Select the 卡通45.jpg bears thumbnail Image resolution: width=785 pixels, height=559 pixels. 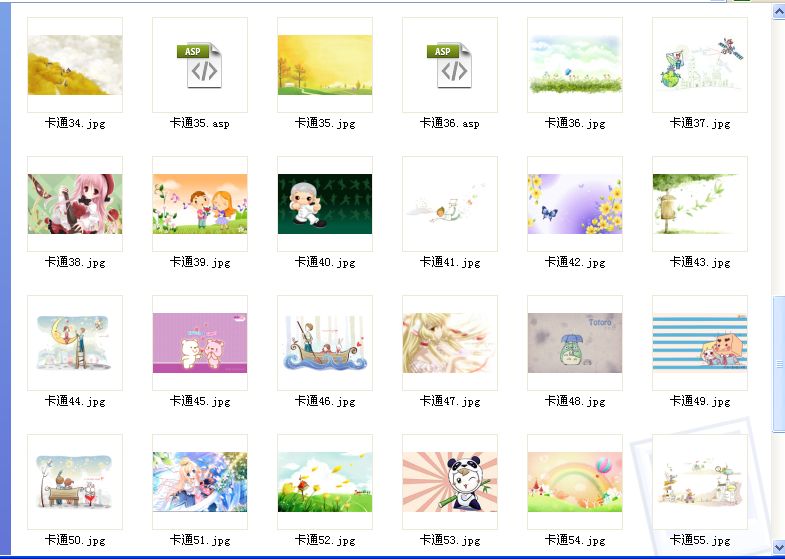200,343
